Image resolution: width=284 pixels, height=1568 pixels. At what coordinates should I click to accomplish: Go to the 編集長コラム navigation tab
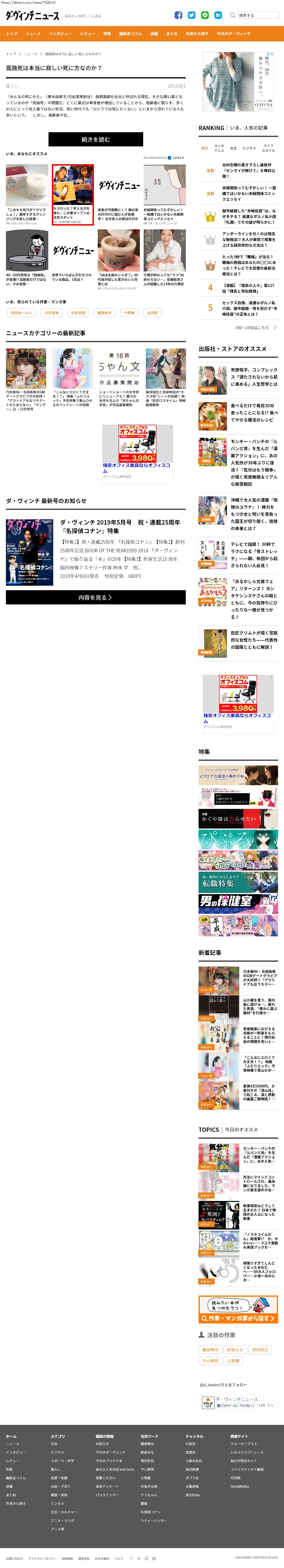click(130, 33)
